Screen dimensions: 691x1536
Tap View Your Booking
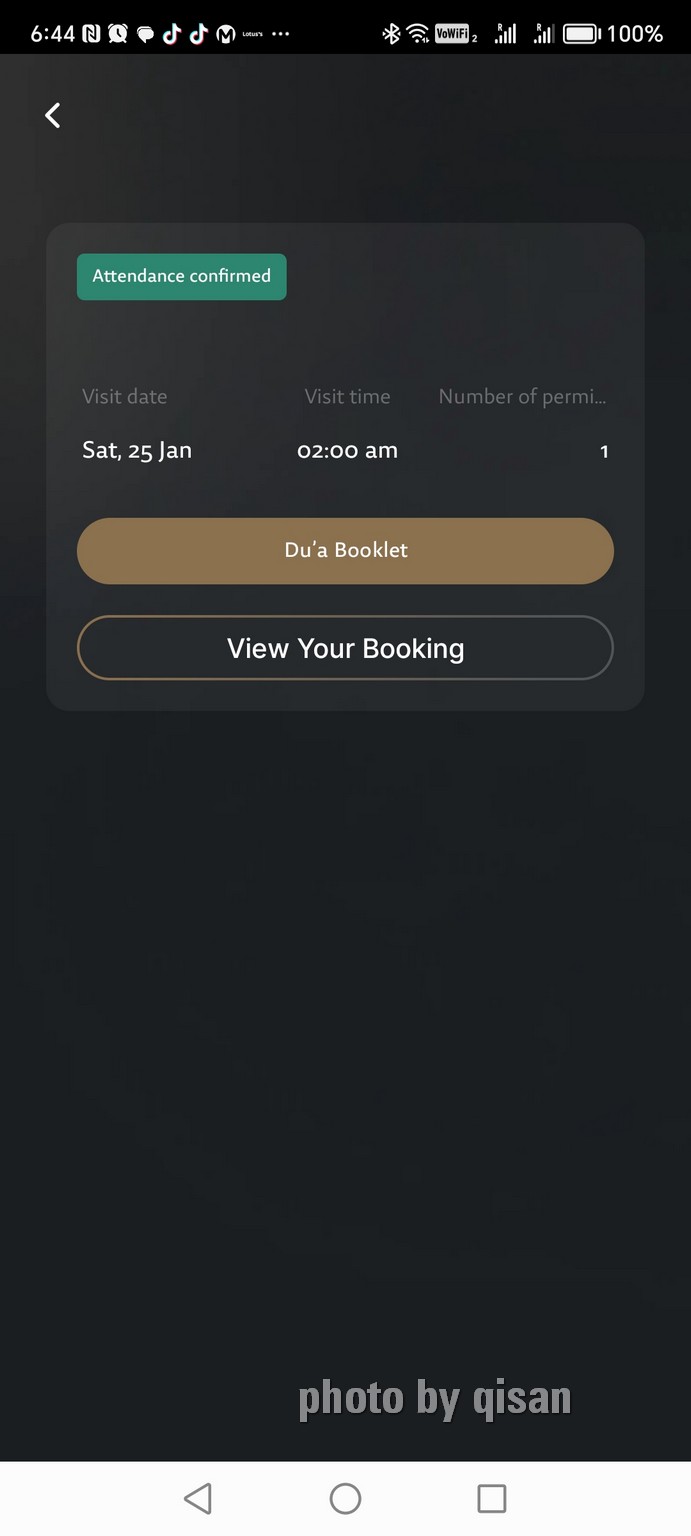pos(345,648)
